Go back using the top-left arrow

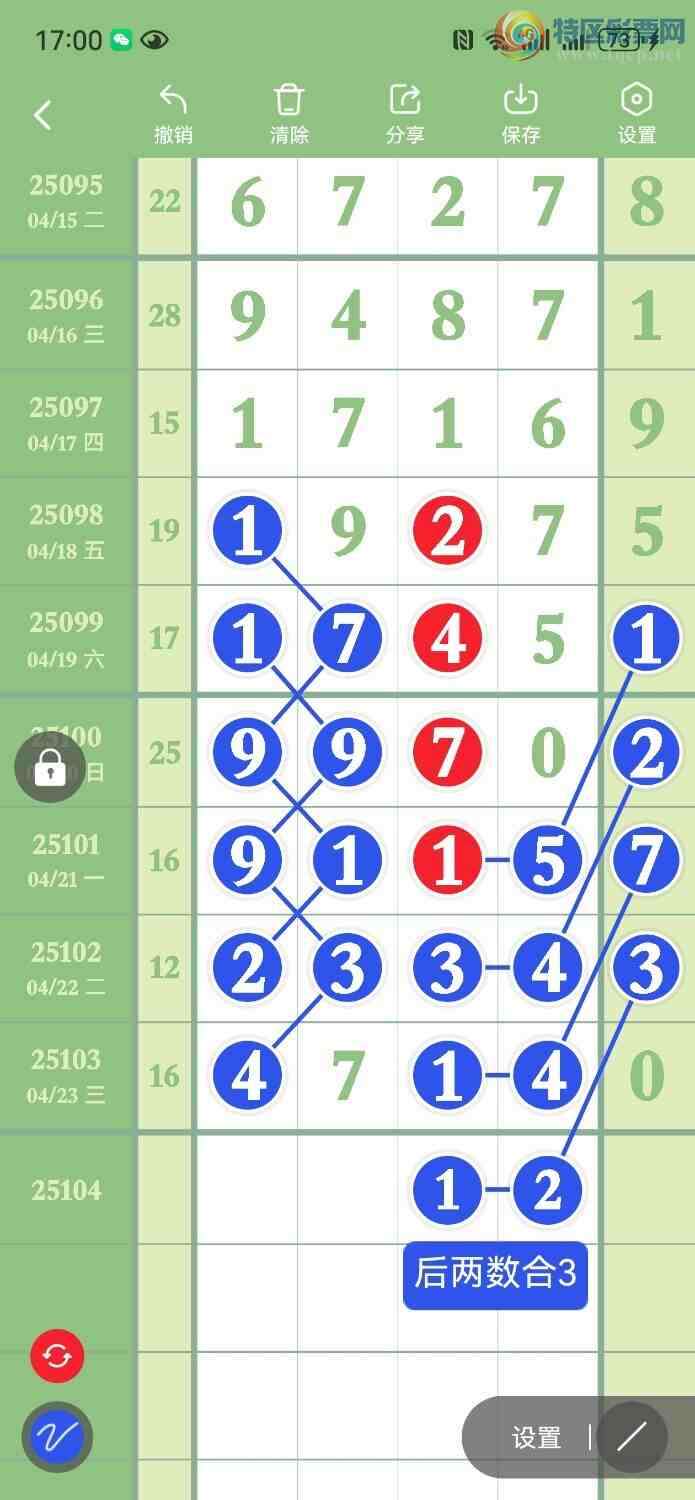[42, 115]
